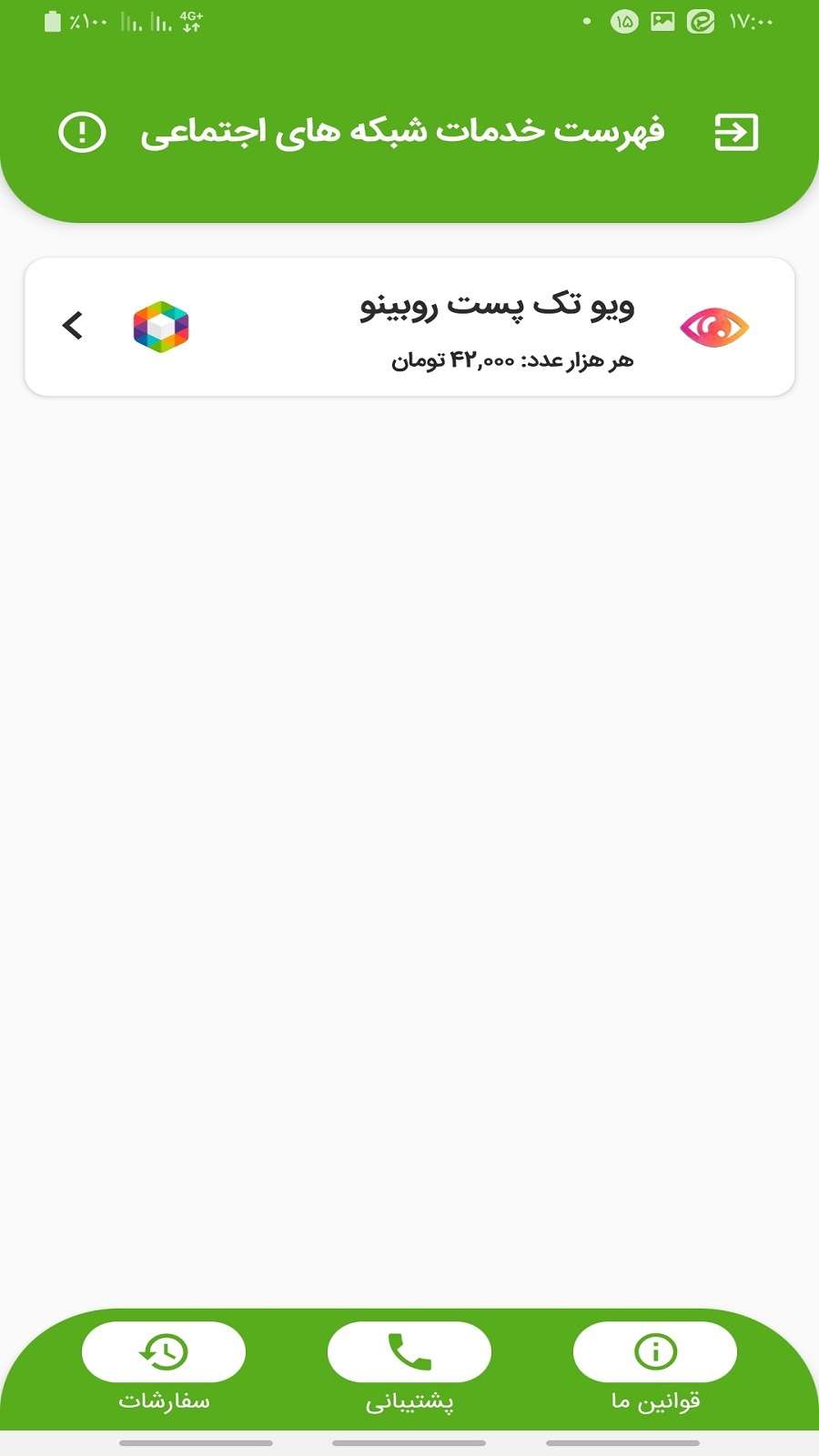Click the logout arrow icon in the header

(x=737, y=132)
